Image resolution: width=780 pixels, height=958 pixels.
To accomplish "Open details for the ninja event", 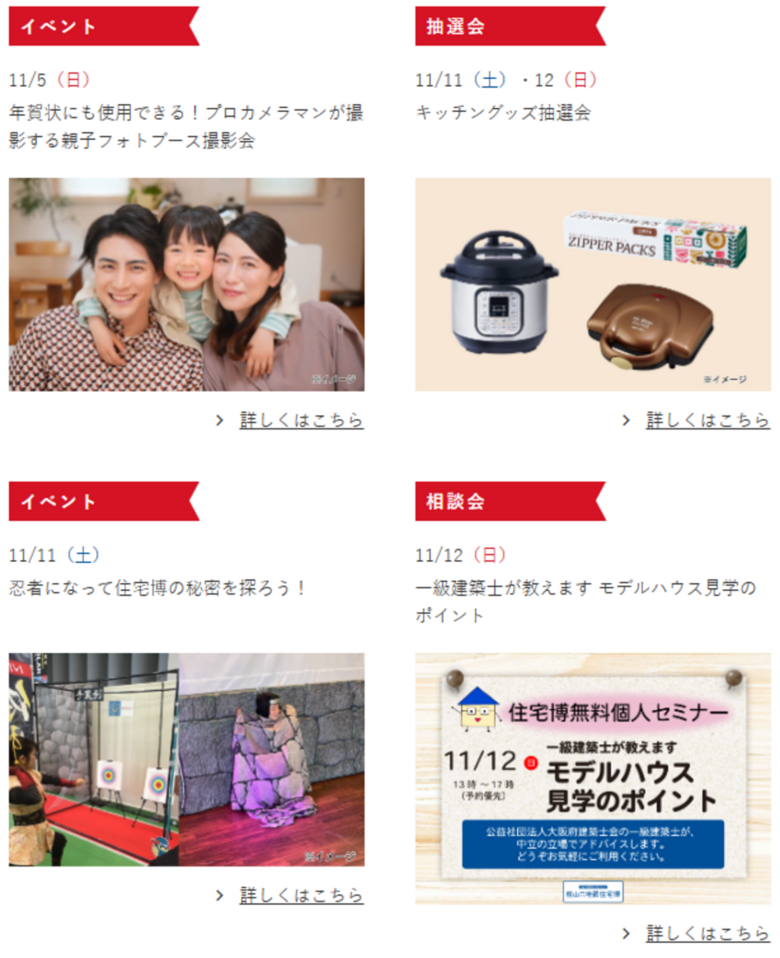I will tap(301, 895).
